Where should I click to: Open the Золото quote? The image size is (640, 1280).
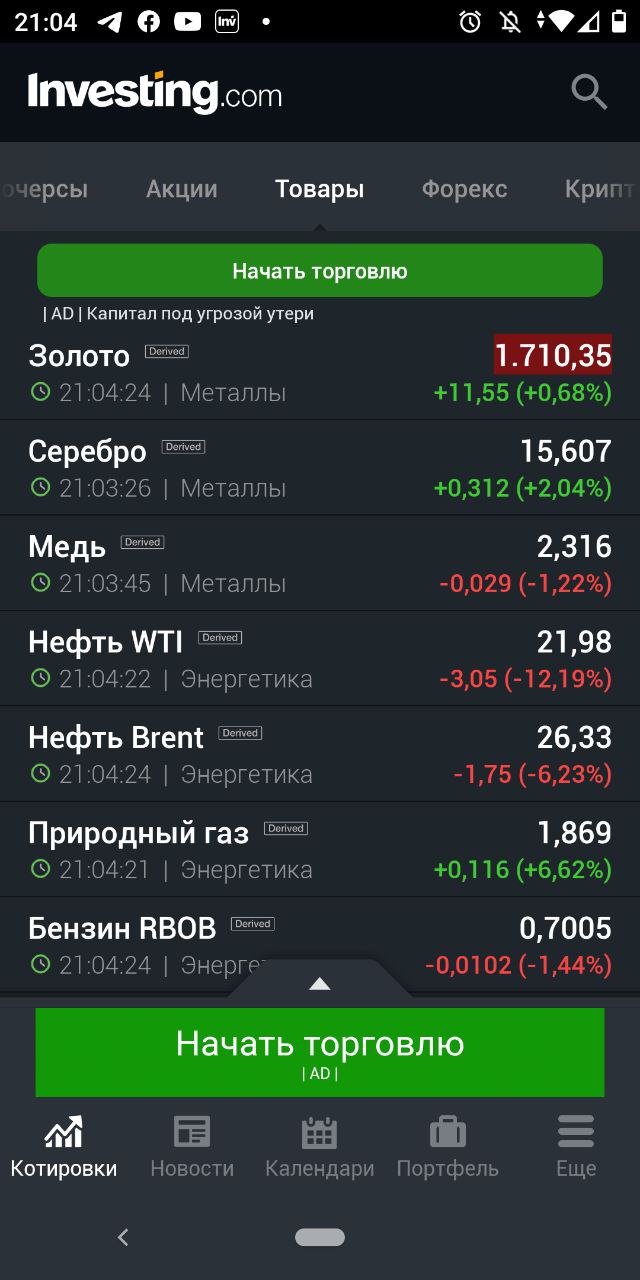pyautogui.click(x=320, y=372)
